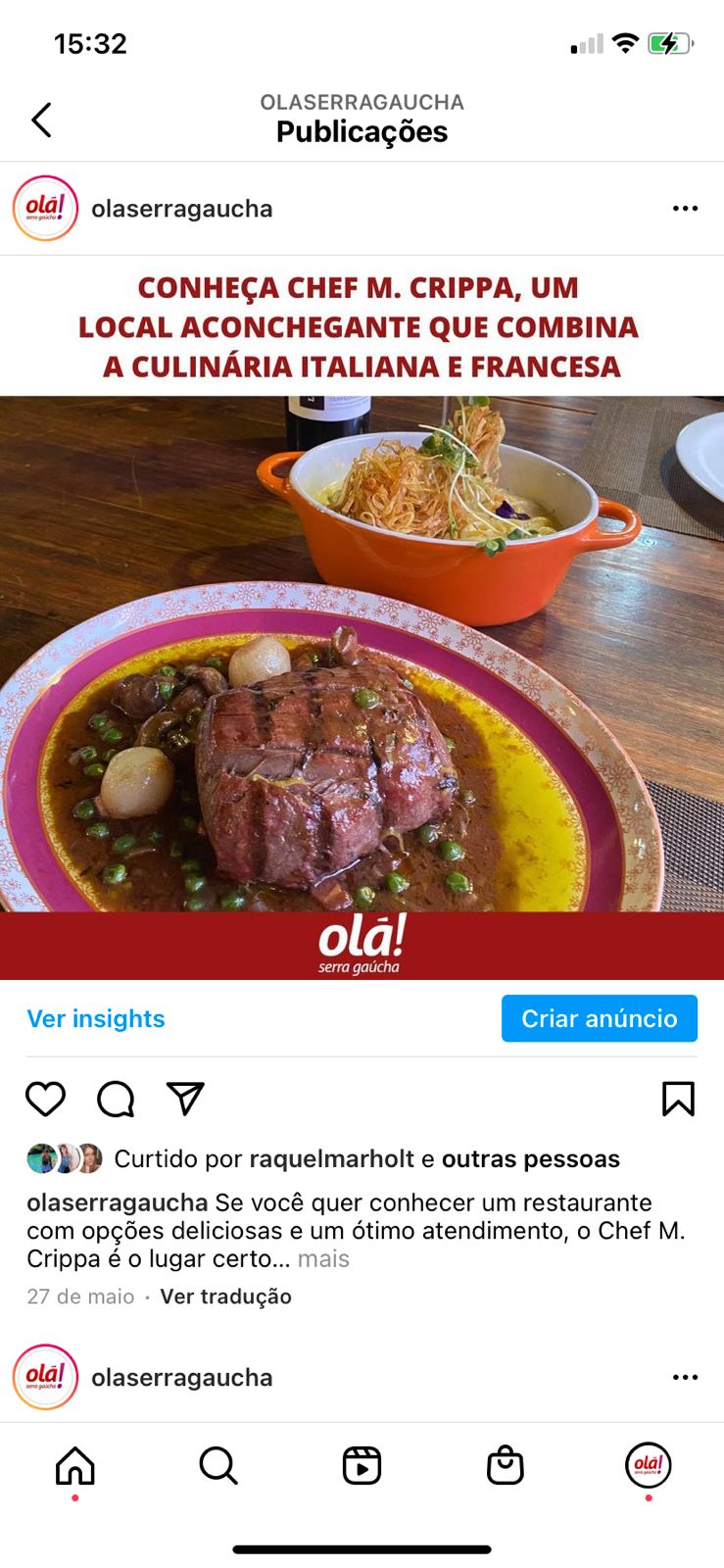
Task: Comment on the Chef M. Crippa post
Action: [x=116, y=1100]
